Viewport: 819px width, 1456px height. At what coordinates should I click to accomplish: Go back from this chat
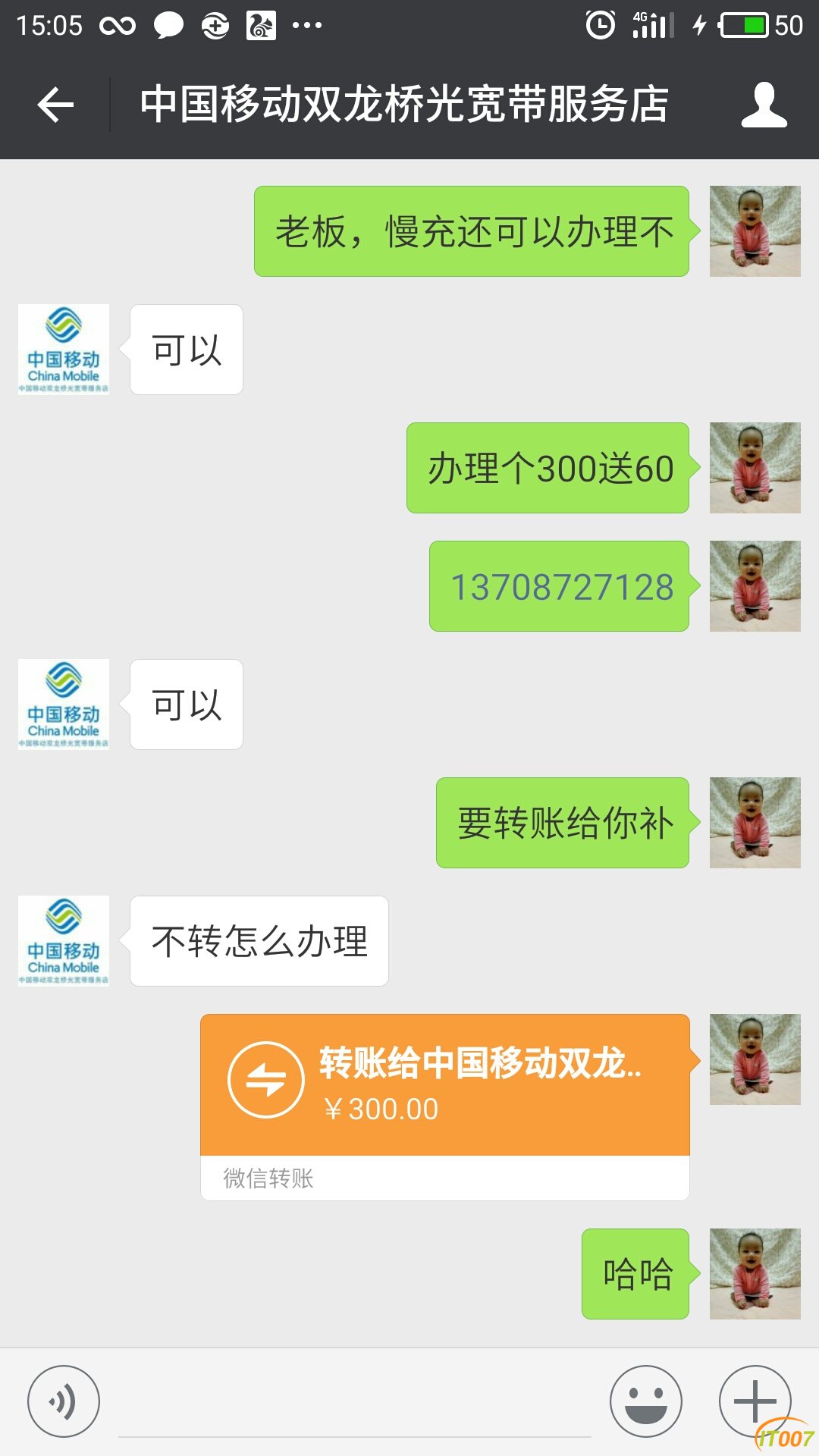tap(55, 104)
